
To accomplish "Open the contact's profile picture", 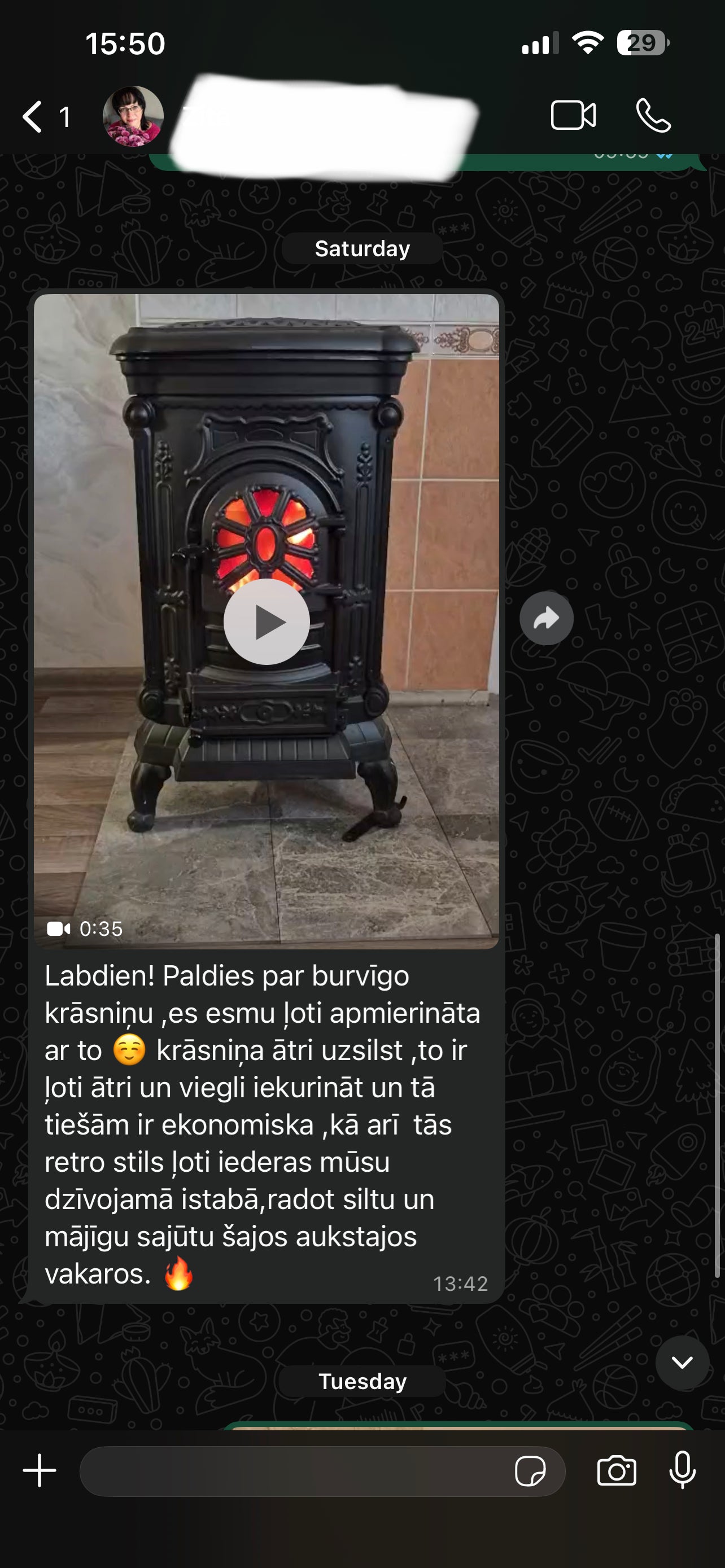I will [x=133, y=116].
